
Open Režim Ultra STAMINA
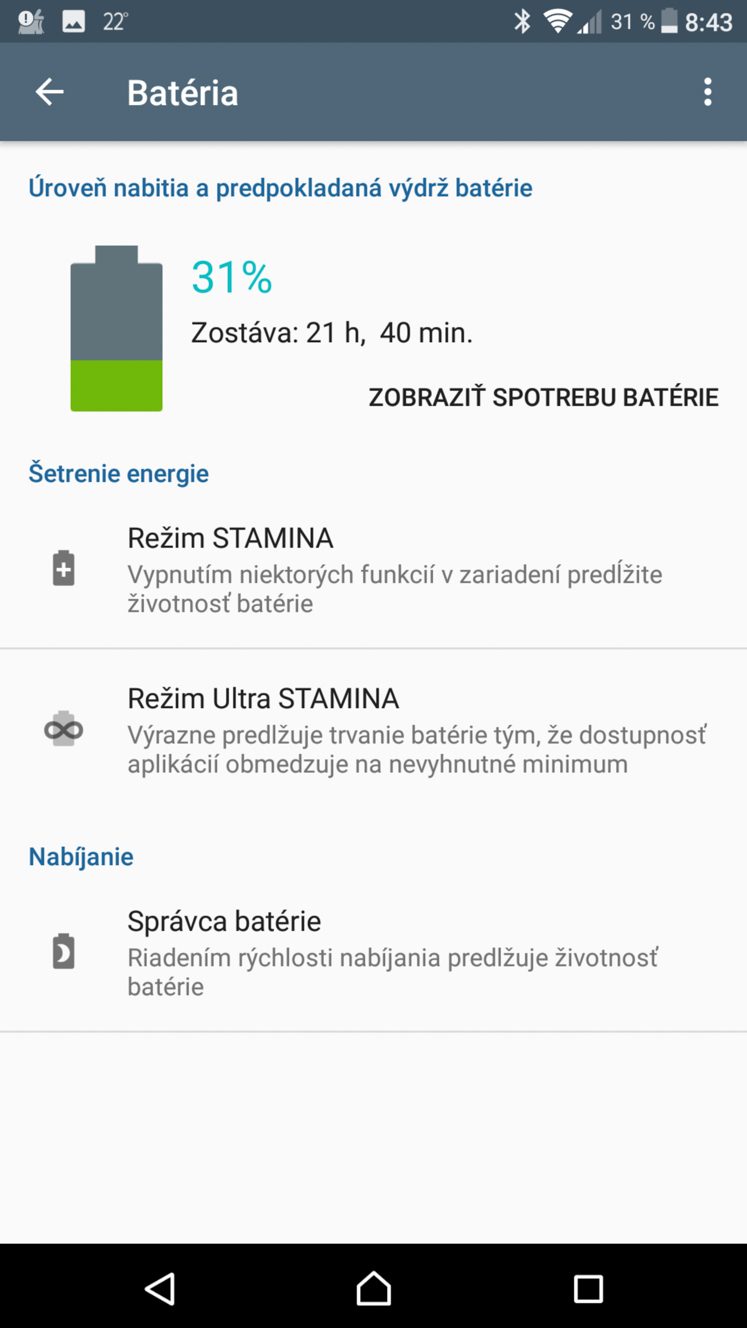coord(373,730)
